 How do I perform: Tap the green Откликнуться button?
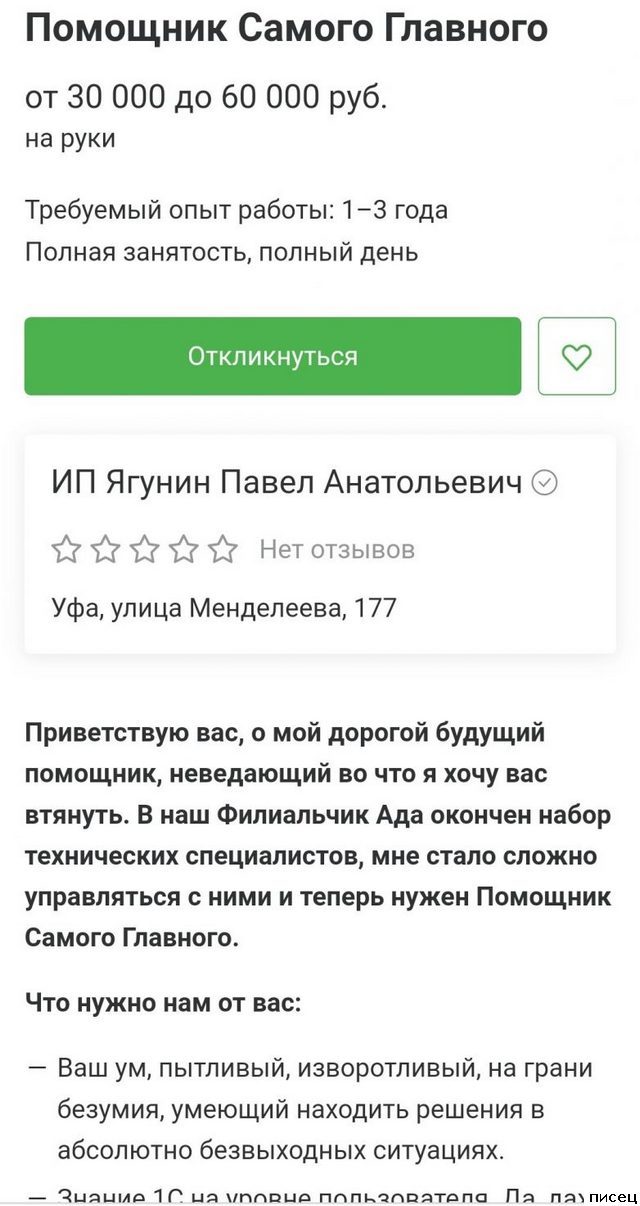[272, 356]
